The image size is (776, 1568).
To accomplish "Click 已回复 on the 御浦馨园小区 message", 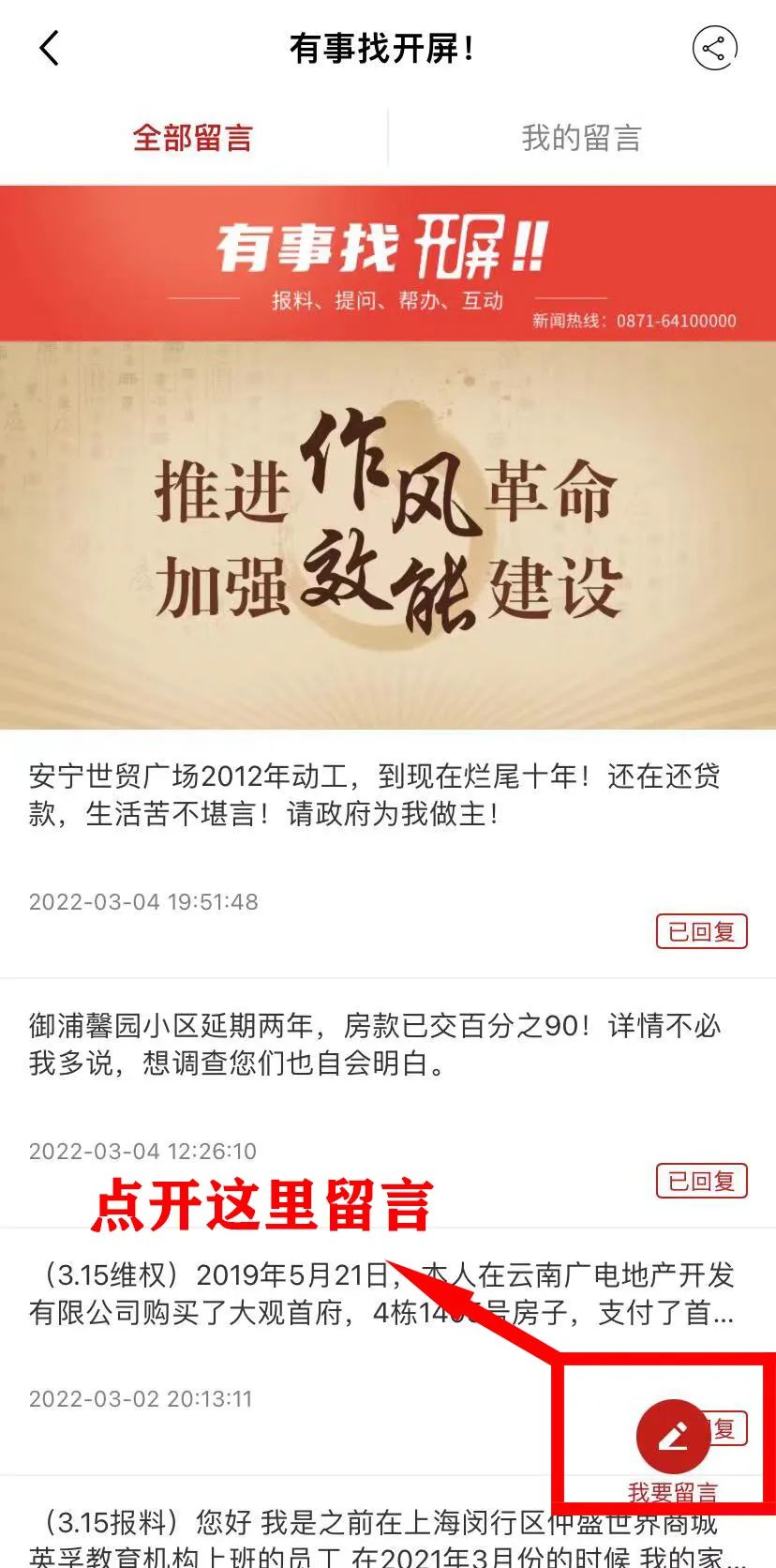I will 701,1181.
